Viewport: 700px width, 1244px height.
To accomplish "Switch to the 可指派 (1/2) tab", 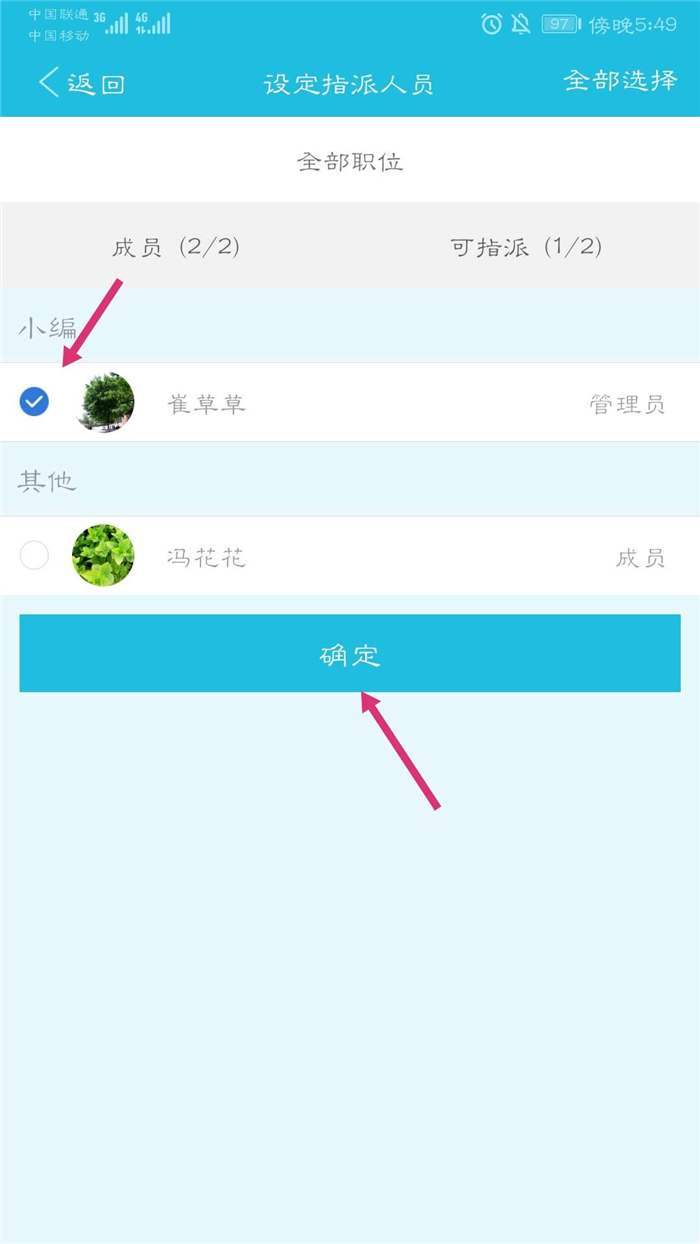I will (526, 247).
